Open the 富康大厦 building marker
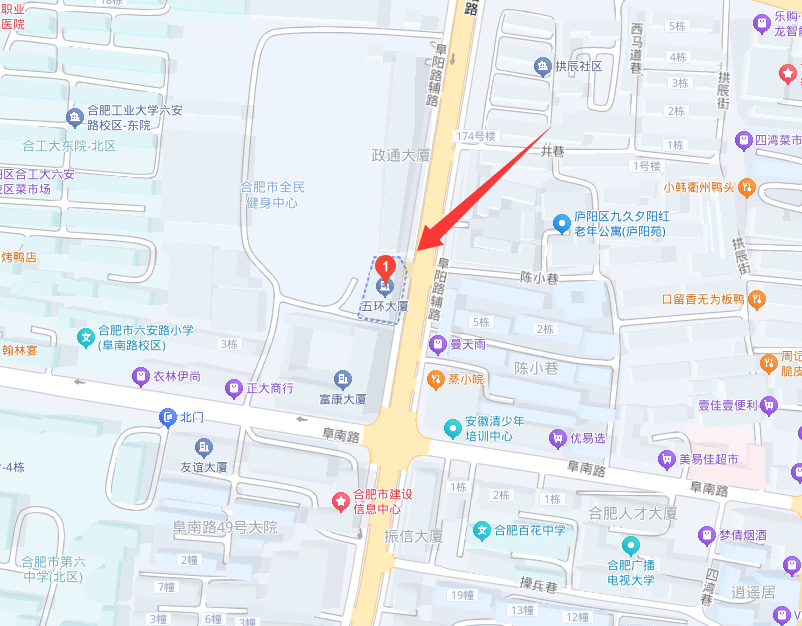The image size is (802, 626). pos(343,379)
